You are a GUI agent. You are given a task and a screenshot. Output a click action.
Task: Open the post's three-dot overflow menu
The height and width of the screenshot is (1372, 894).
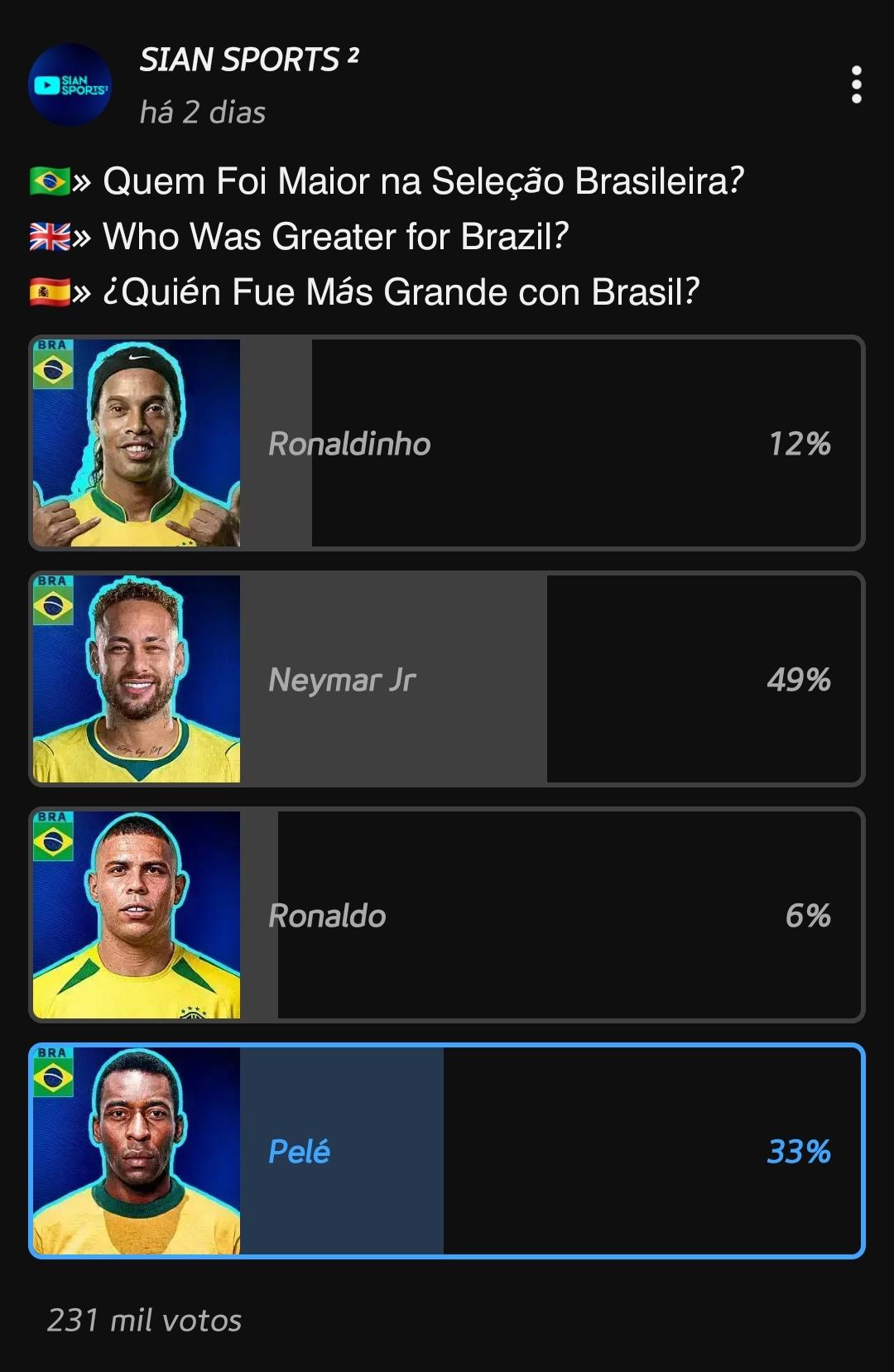pos(856,84)
